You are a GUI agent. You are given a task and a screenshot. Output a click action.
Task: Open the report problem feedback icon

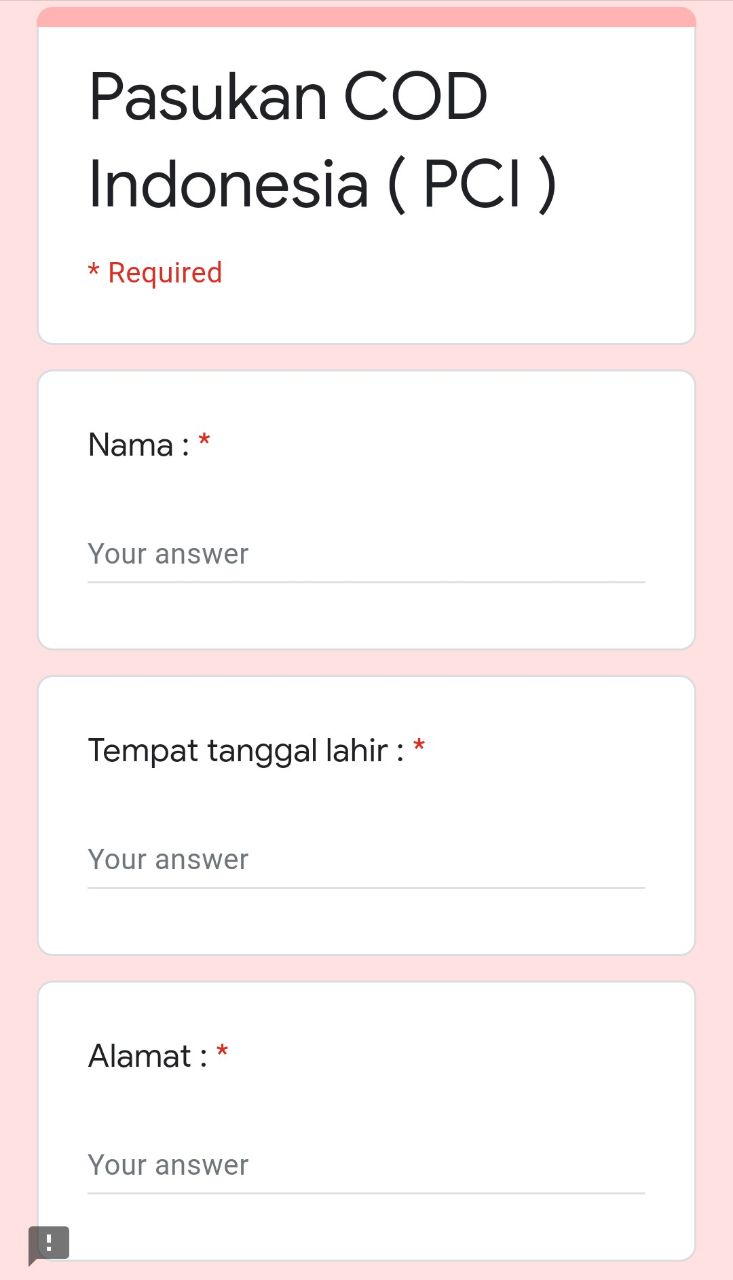click(48, 1245)
